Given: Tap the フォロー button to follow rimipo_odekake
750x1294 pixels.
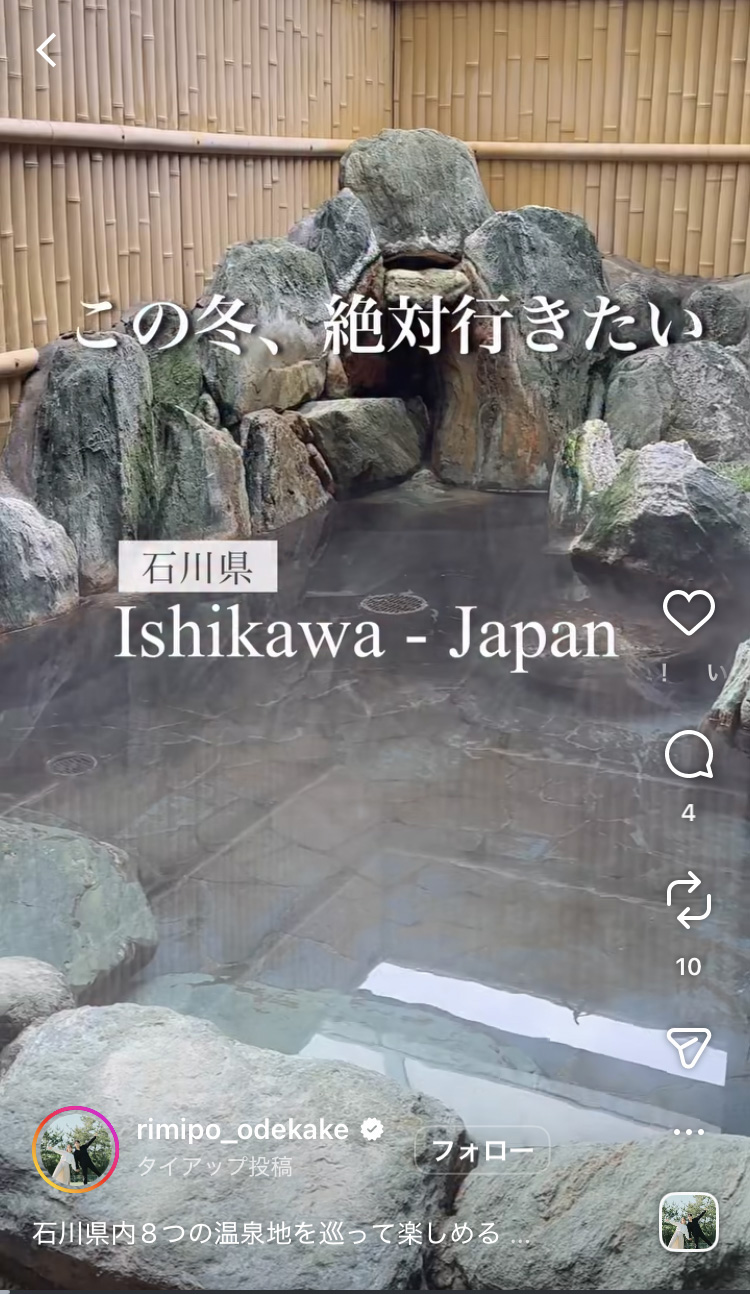Looking at the screenshot, I should [482, 1150].
